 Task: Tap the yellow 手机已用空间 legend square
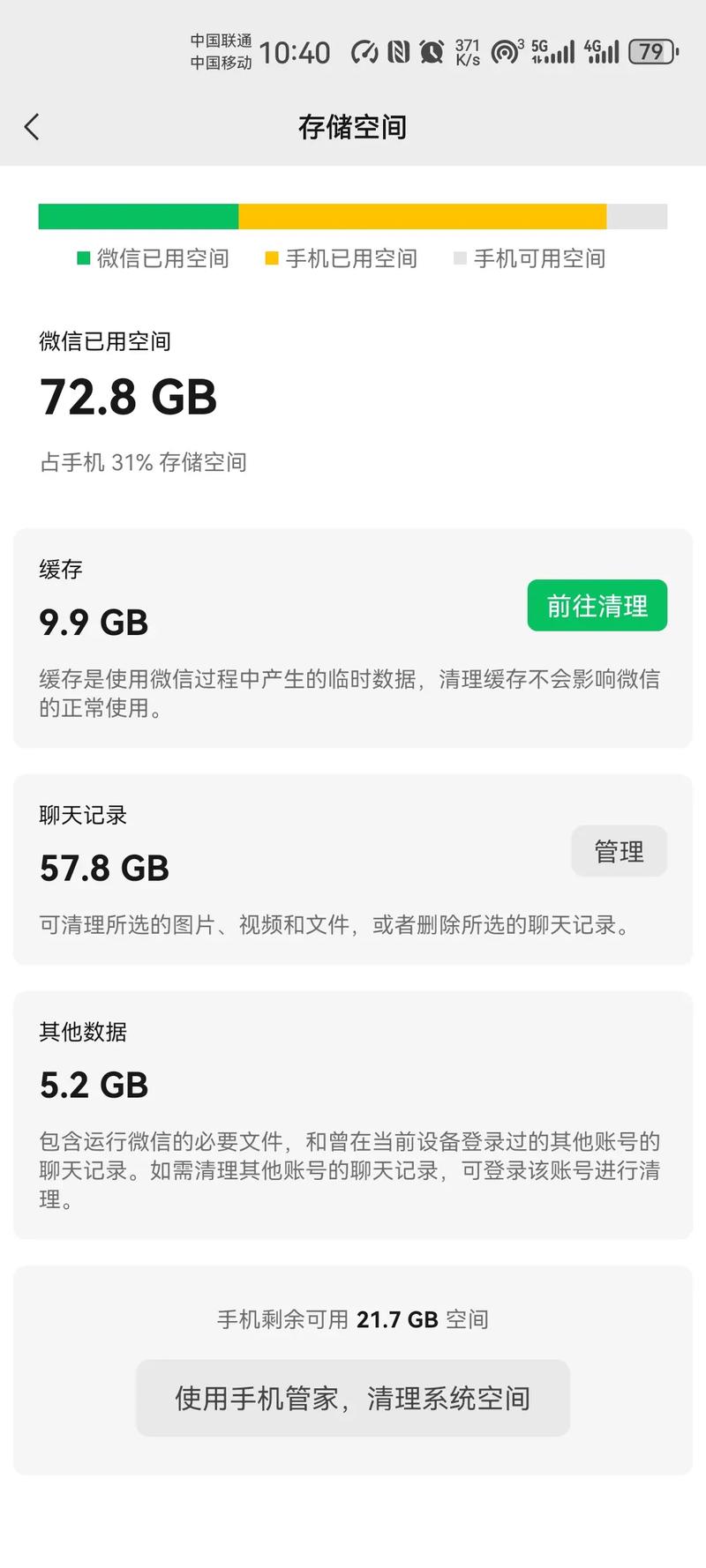click(271, 258)
